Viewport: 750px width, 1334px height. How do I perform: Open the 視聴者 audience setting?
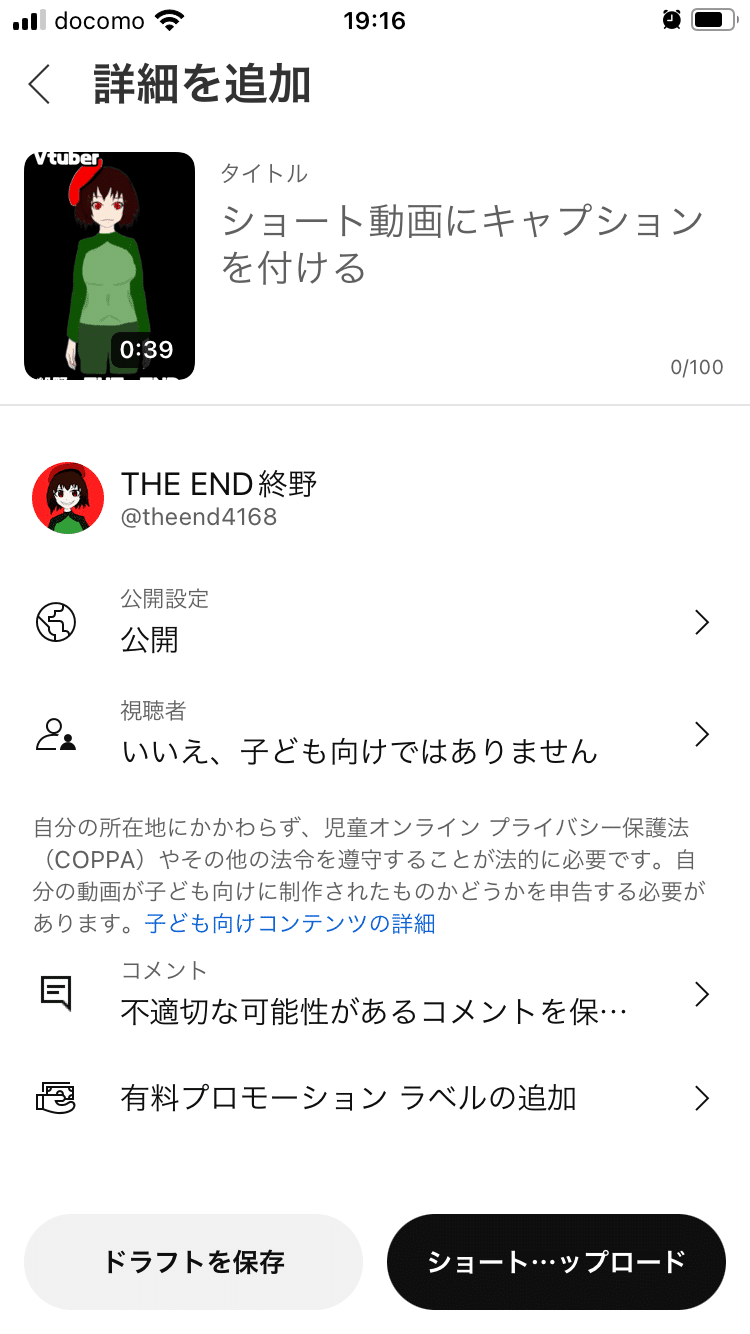pos(375,734)
